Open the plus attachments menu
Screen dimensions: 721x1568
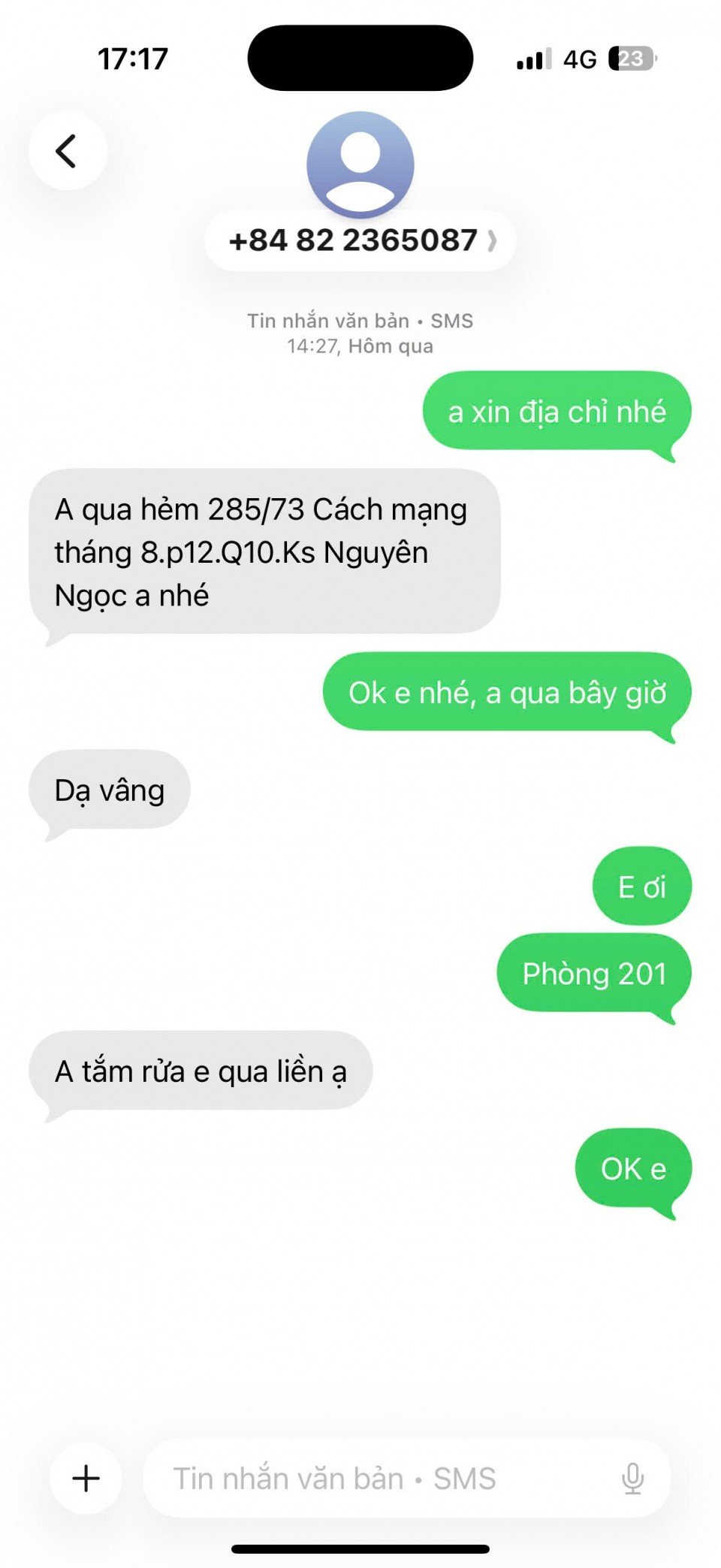[x=86, y=1478]
